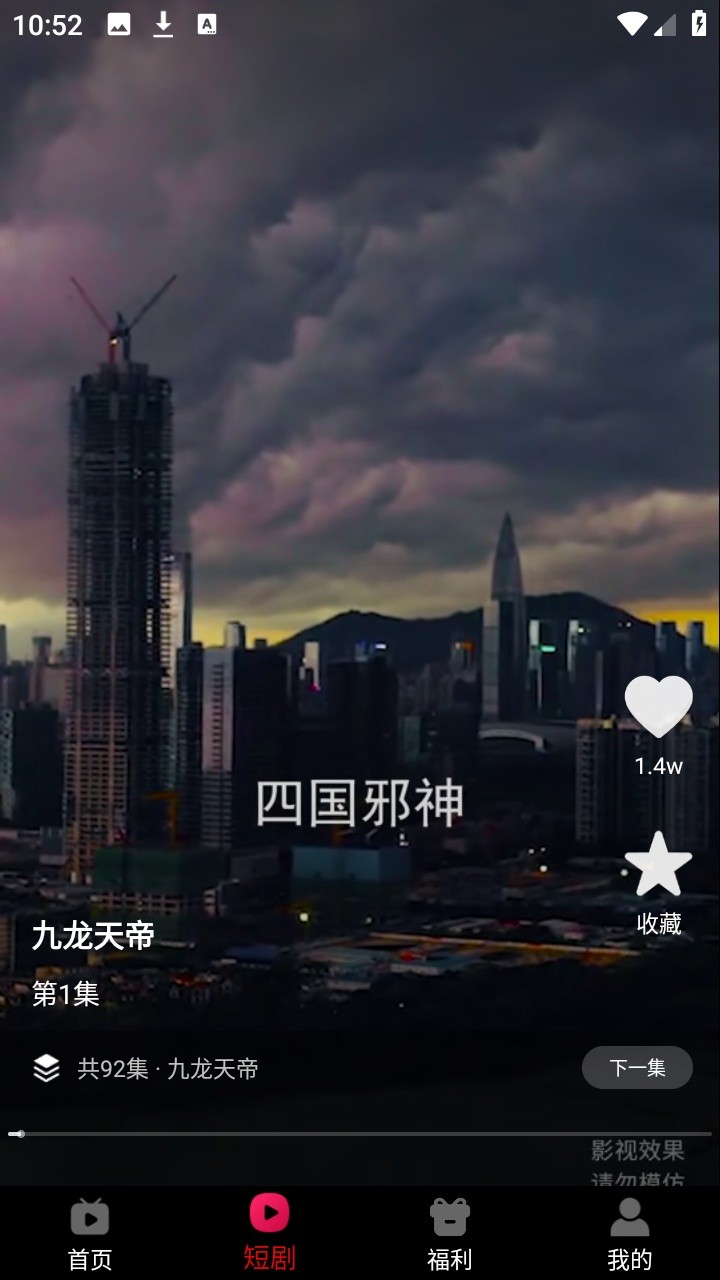Tap the 我的 profile icon
The height and width of the screenshot is (1280, 720).
click(629, 1215)
